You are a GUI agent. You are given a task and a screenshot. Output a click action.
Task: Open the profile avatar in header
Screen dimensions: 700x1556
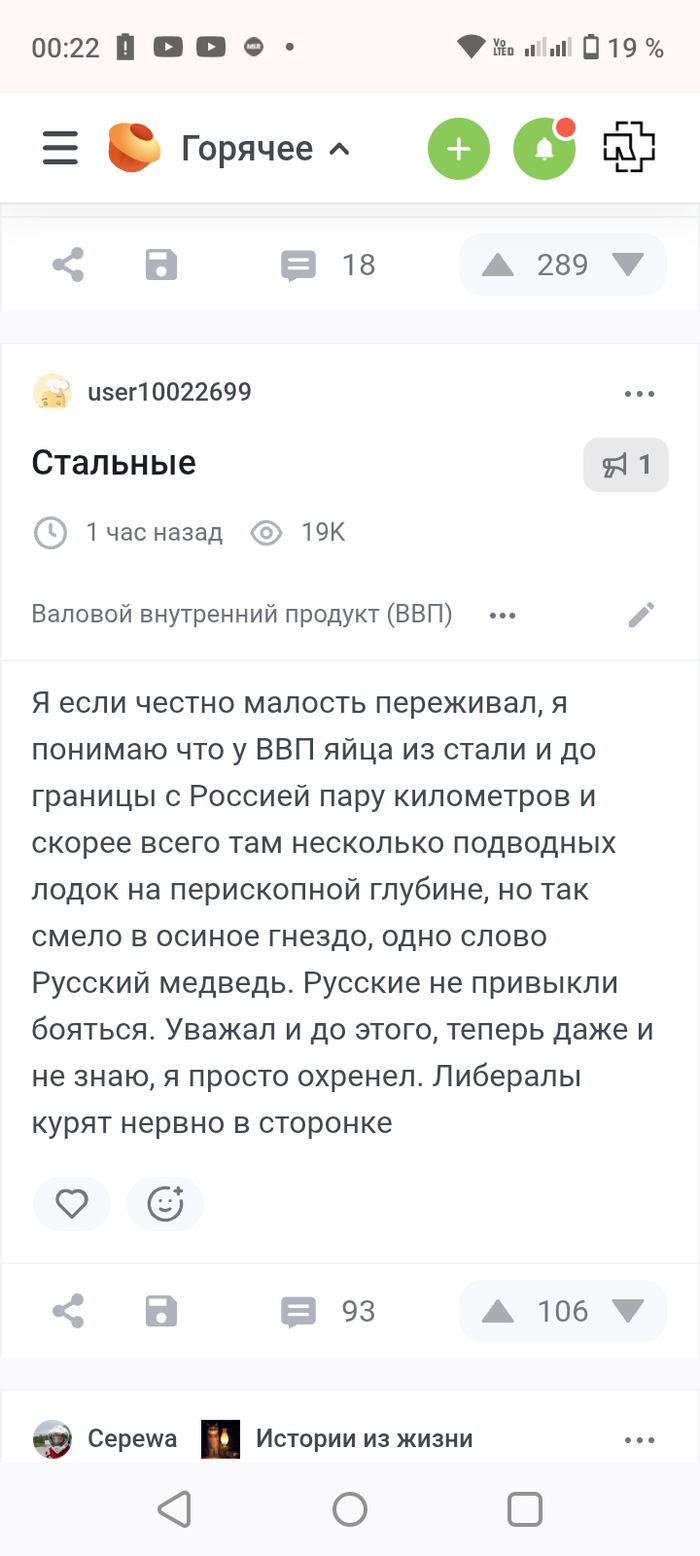pos(629,149)
